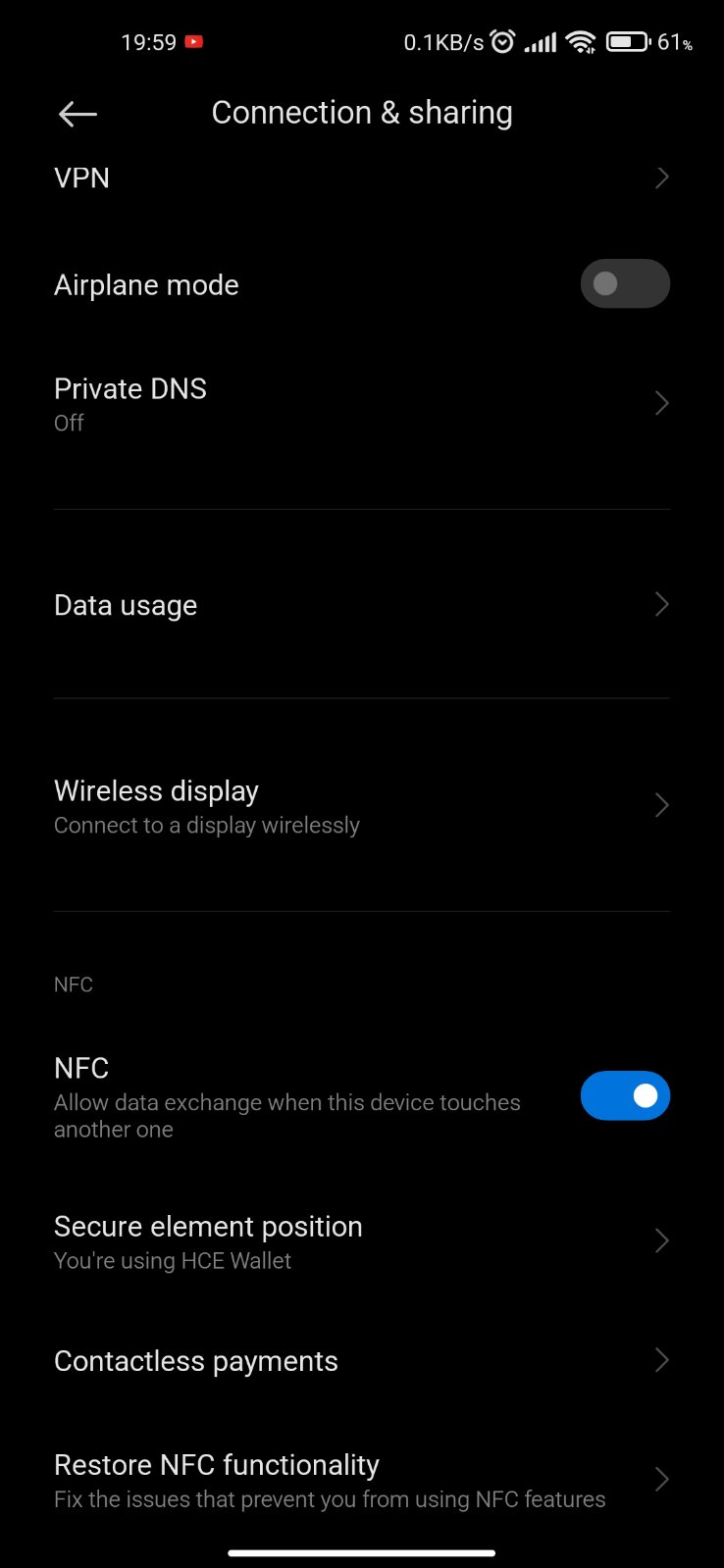Disable the NFC switch

tap(625, 1095)
